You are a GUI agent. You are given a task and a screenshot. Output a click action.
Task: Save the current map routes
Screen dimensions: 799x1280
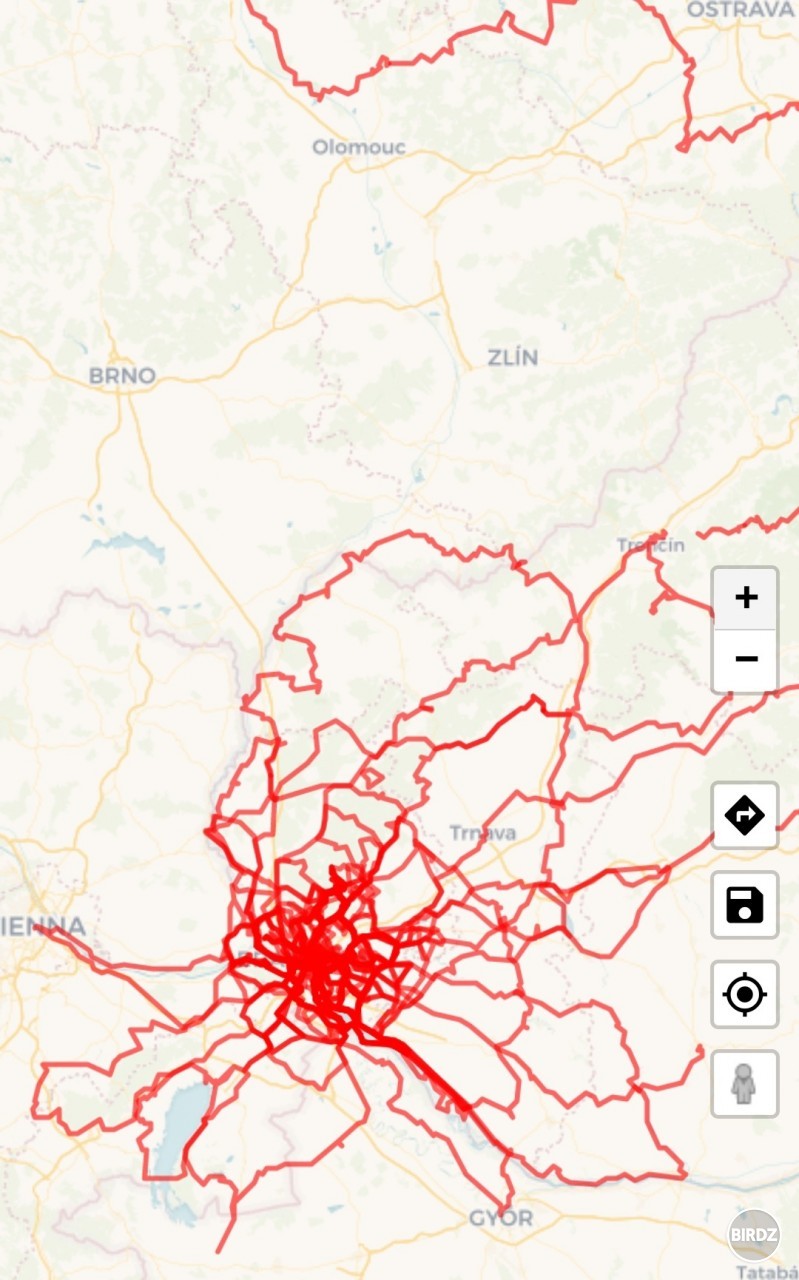pos(745,905)
